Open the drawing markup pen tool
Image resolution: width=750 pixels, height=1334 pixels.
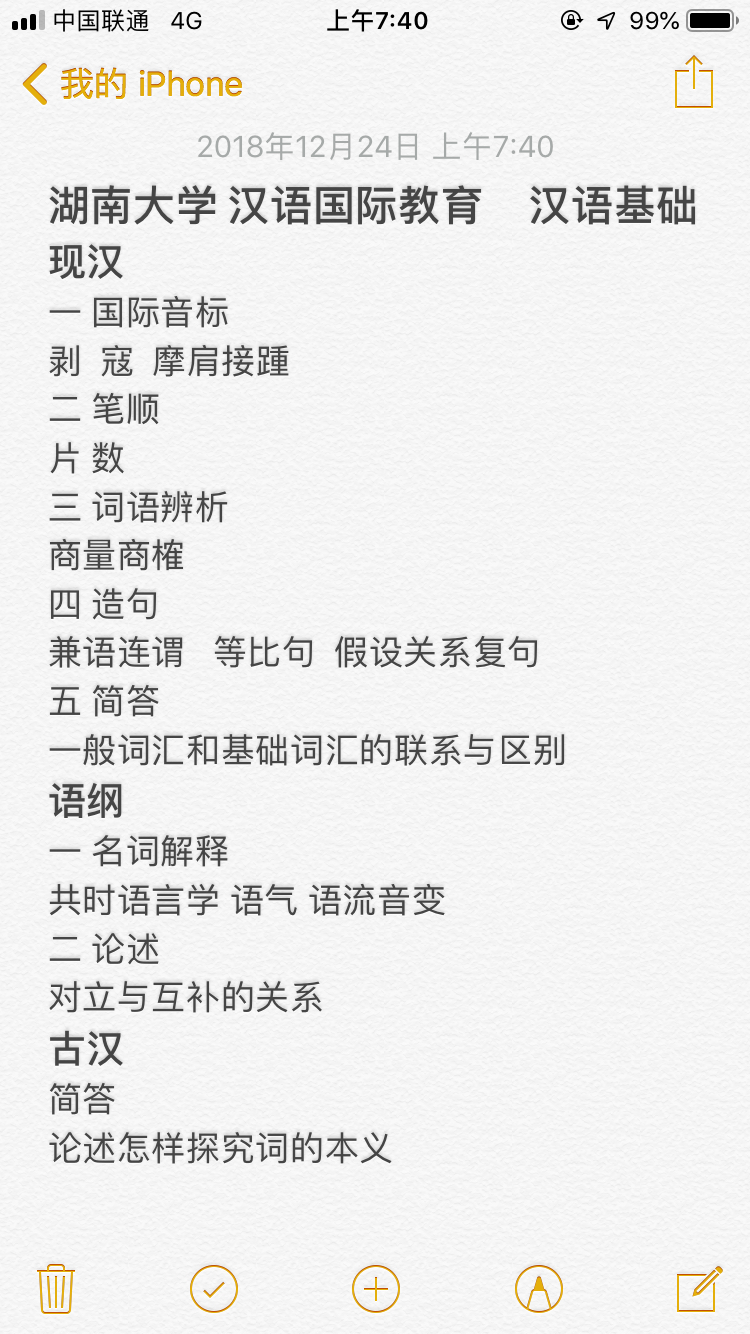pos(539,1288)
